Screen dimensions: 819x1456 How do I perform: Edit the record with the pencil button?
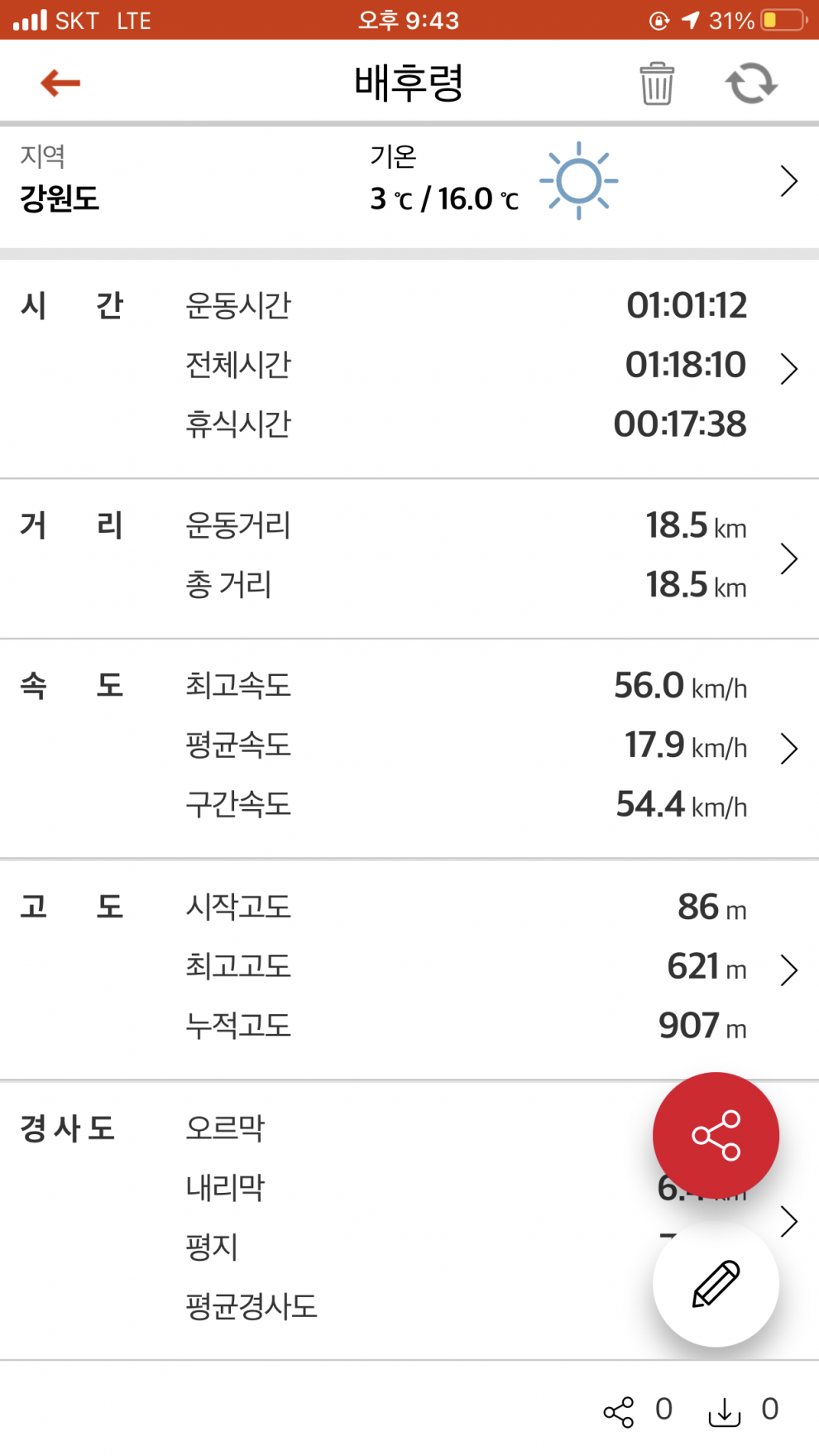[716, 1284]
